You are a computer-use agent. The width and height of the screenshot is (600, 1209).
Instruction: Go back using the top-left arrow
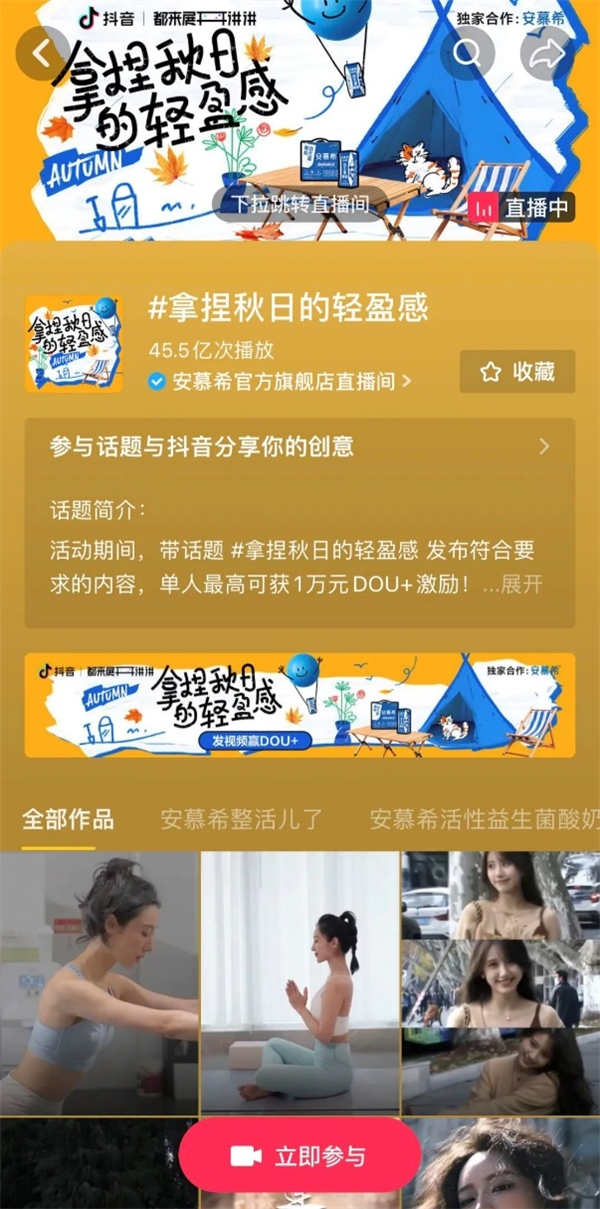(42, 53)
